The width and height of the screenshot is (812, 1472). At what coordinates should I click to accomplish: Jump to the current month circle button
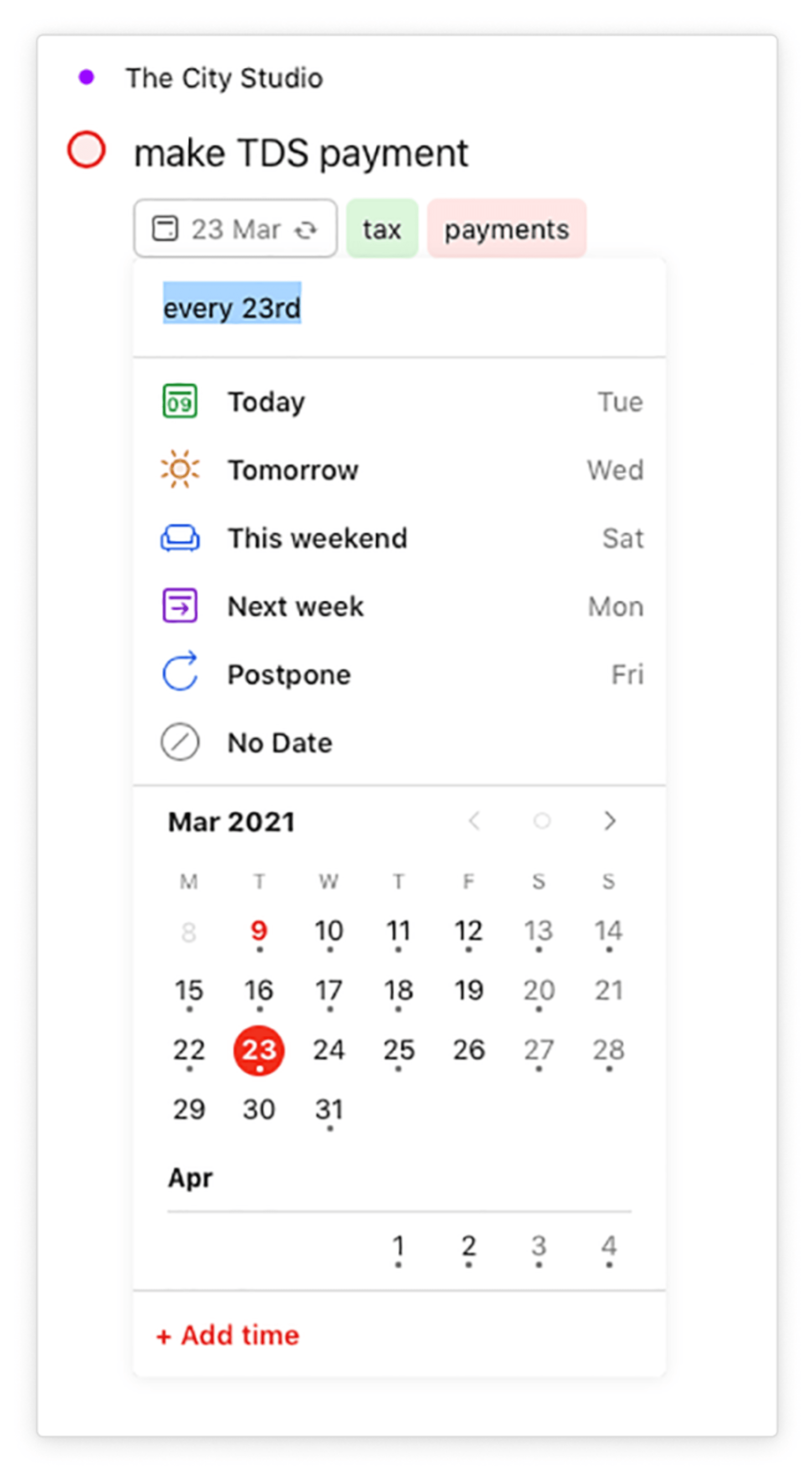point(542,821)
